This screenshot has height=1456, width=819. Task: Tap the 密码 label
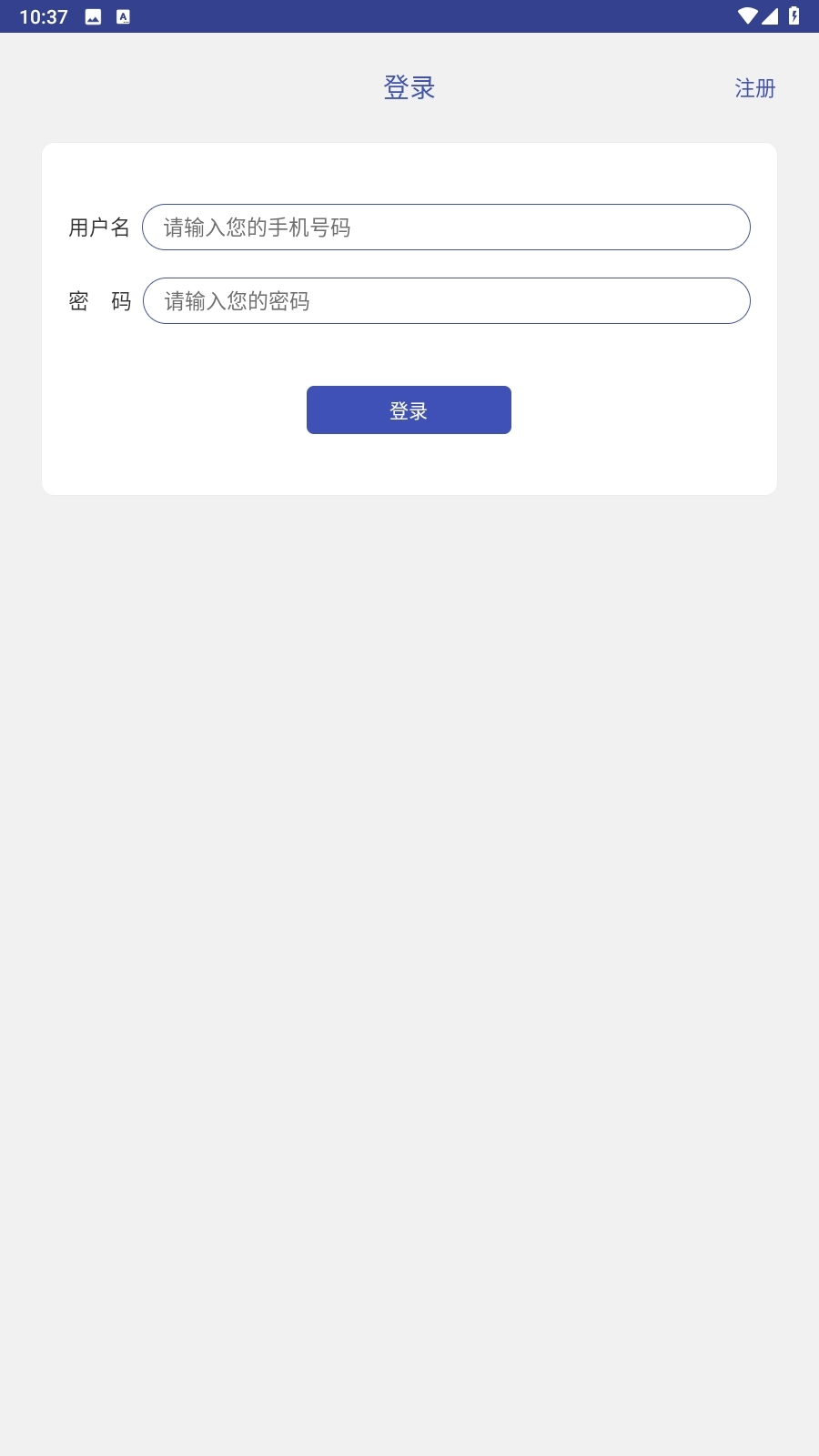coord(99,301)
